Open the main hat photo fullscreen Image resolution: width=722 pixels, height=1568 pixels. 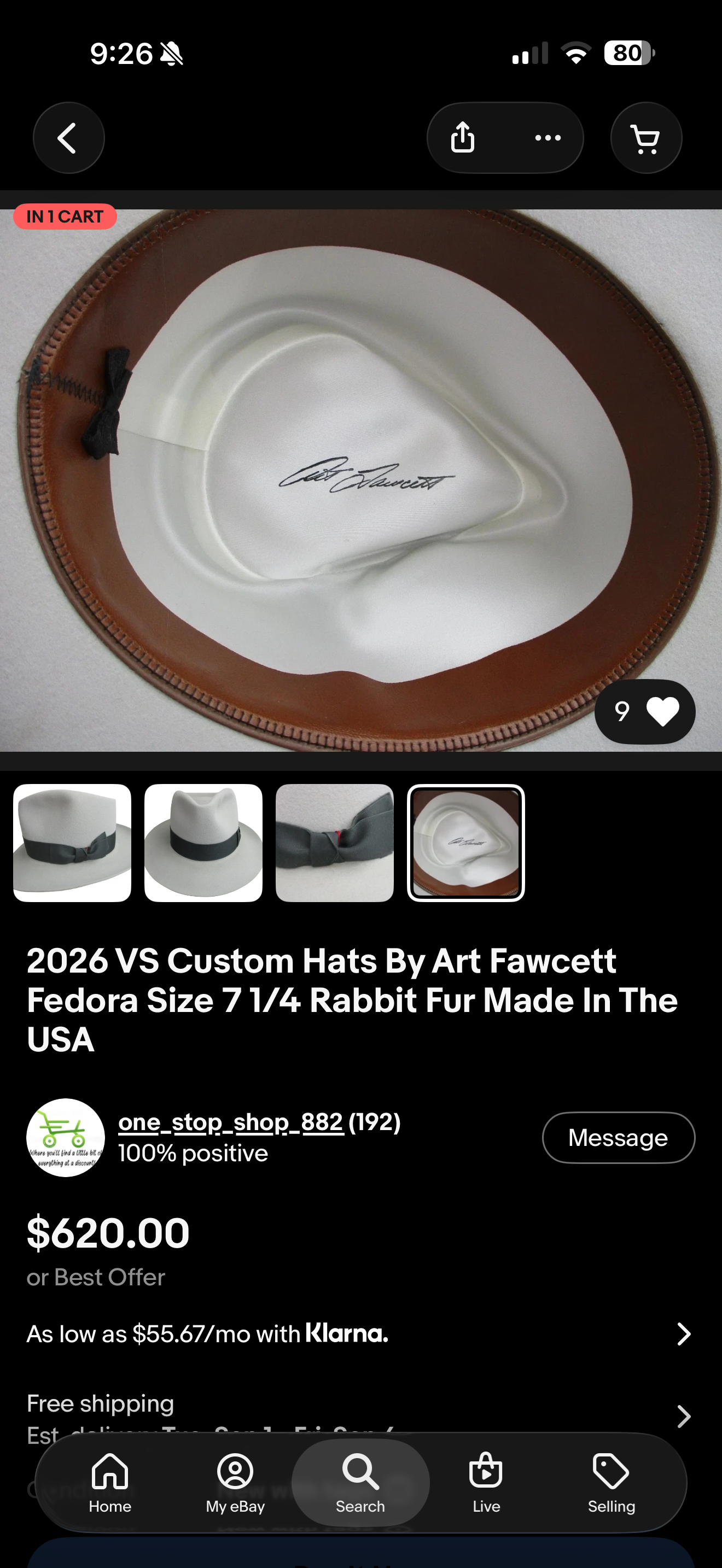pos(361,480)
